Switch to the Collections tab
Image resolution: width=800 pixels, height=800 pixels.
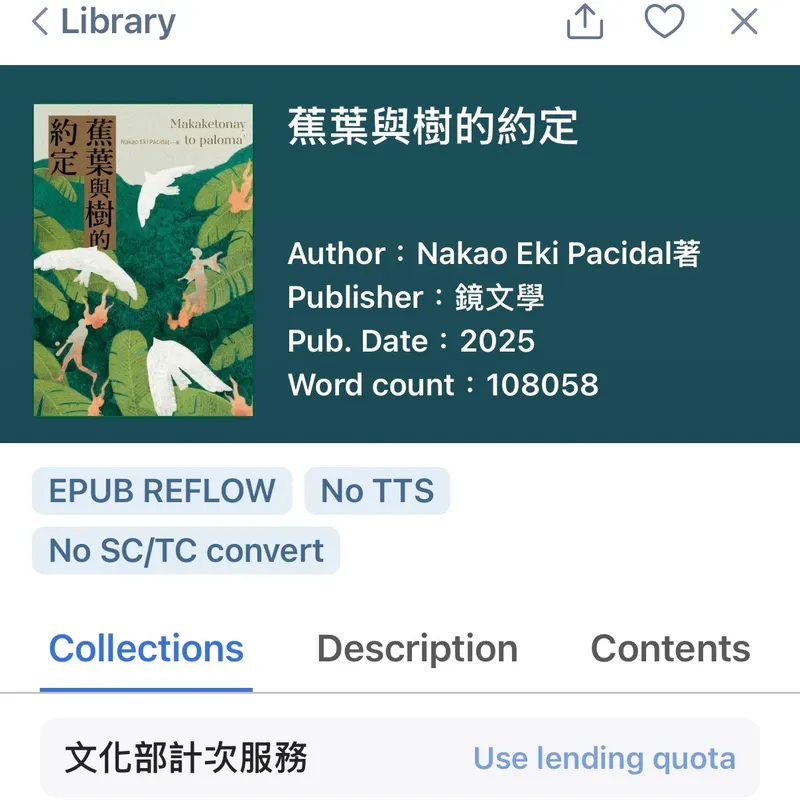point(146,649)
